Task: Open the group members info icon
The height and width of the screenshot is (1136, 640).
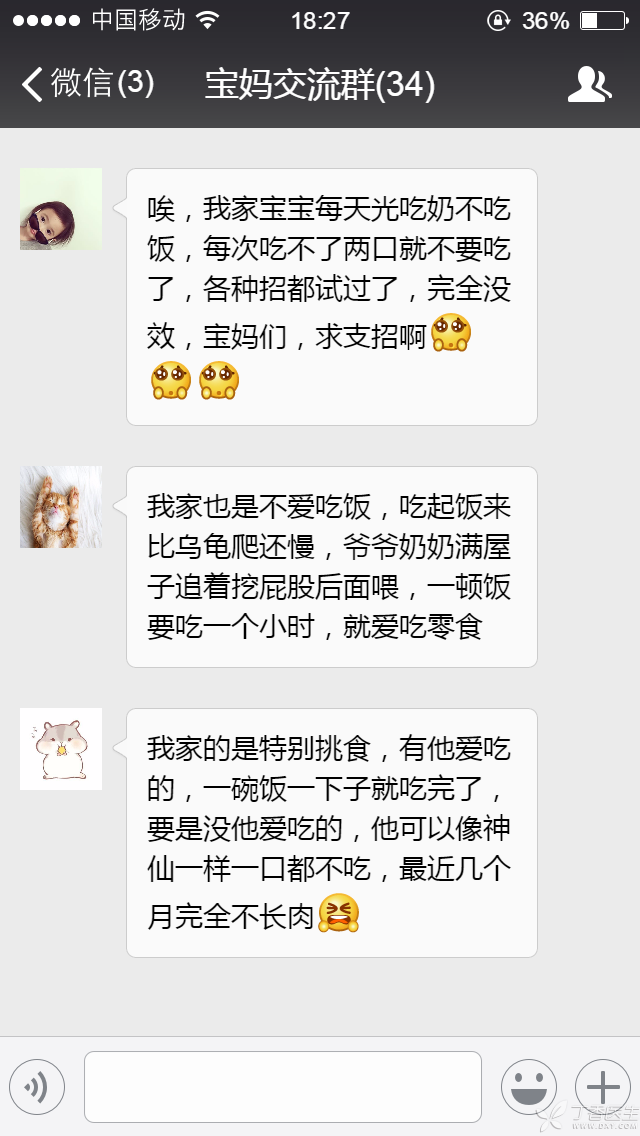Action: (589, 85)
